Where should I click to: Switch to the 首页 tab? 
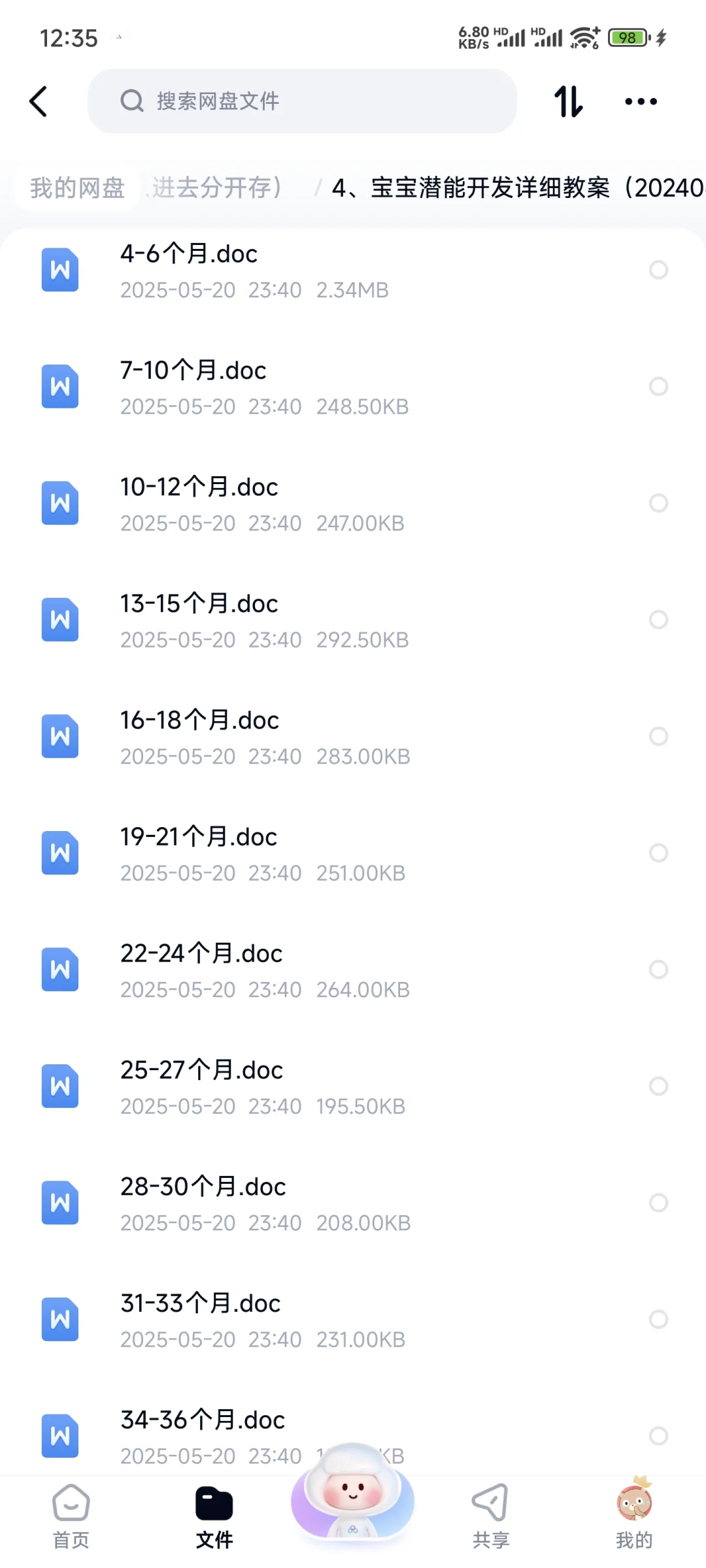[71, 1517]
